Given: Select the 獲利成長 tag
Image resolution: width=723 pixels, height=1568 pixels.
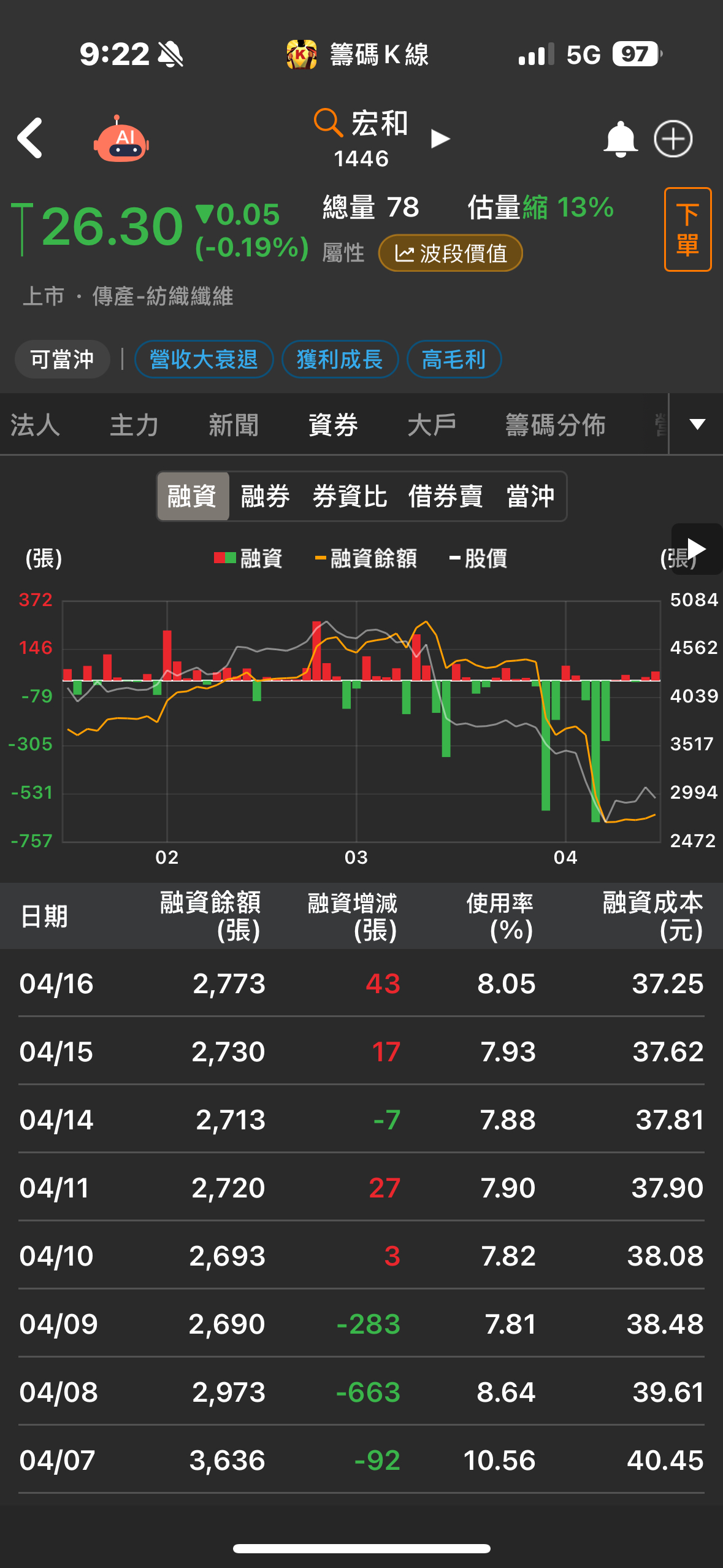Looking at the screenshot, I should pos(340,359).
